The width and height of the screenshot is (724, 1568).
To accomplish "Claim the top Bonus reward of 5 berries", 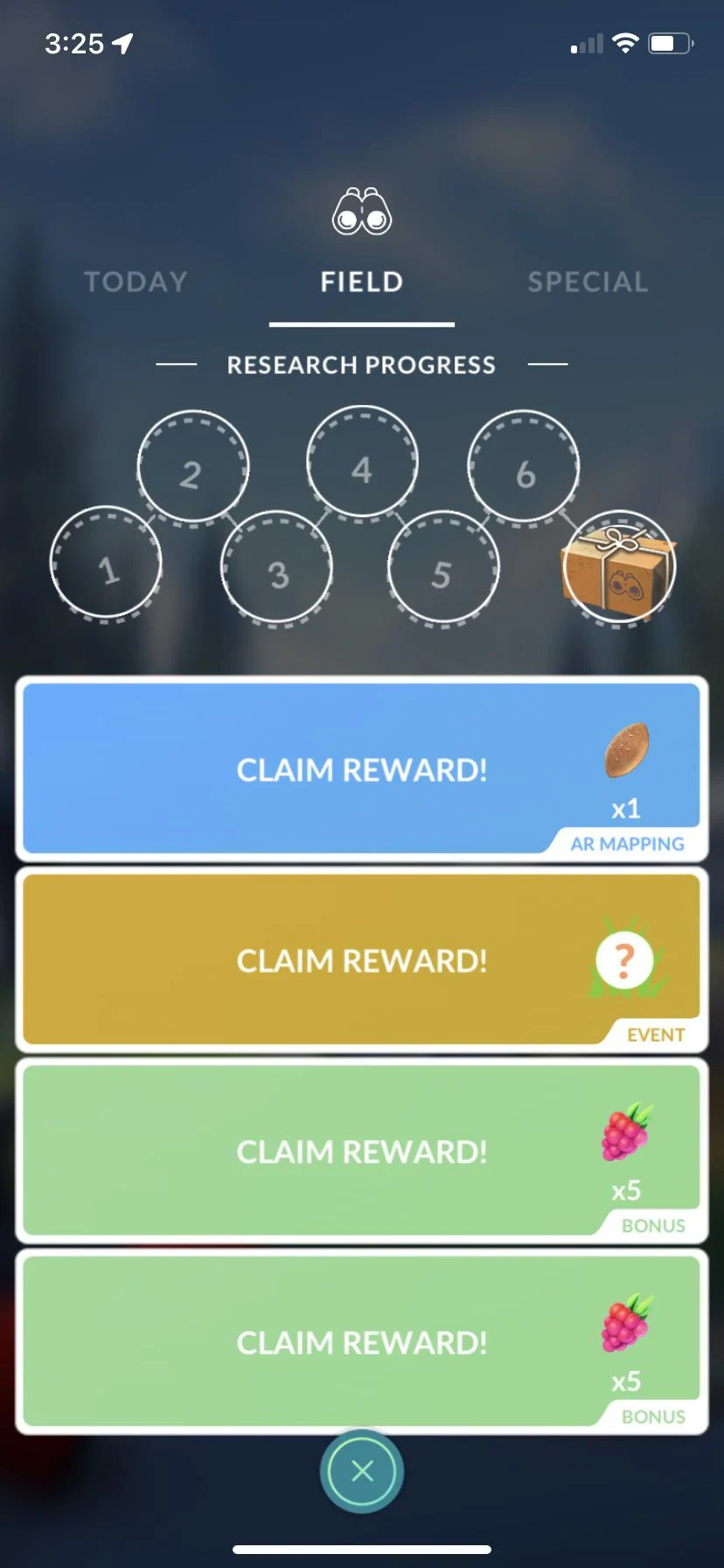I will (x=362, y=1151).
